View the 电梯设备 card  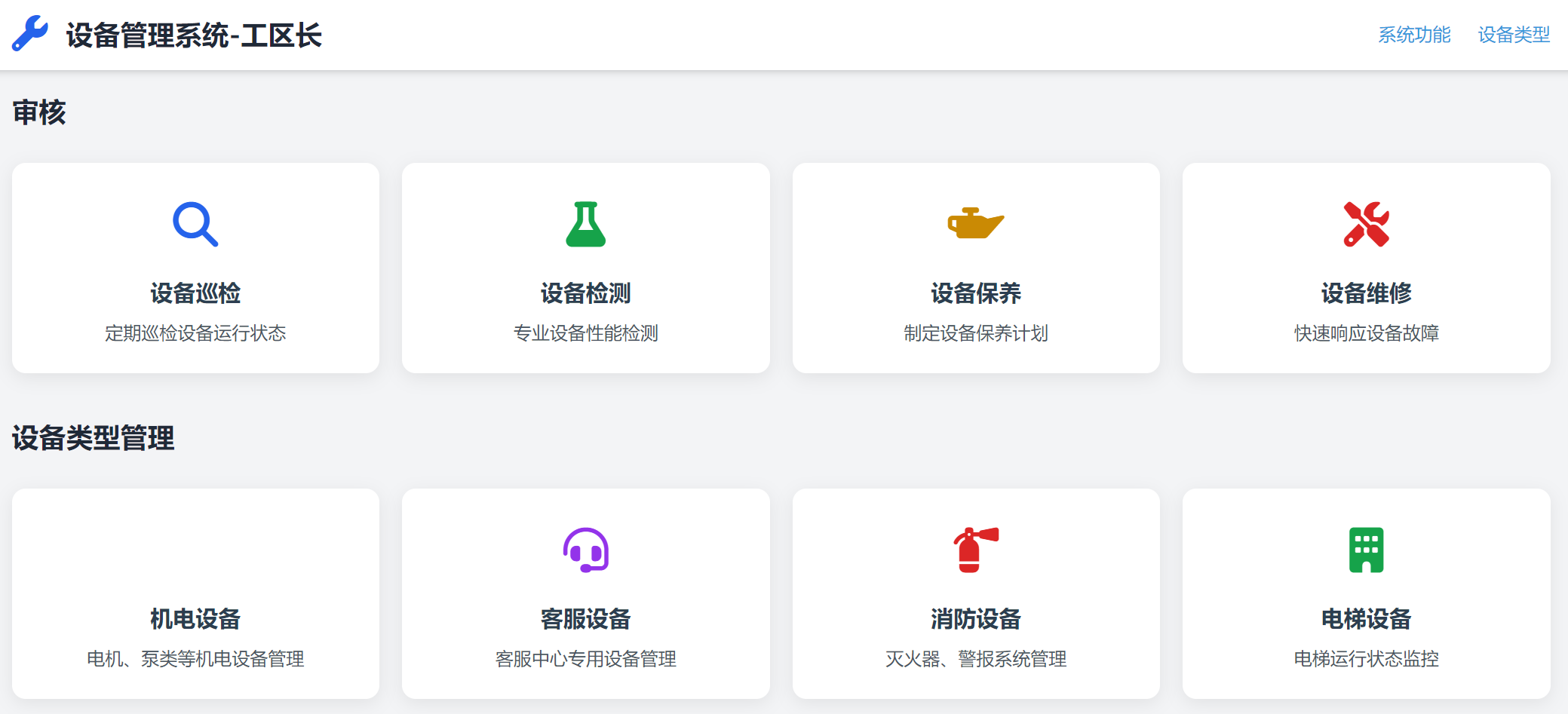click(1366, 594)
